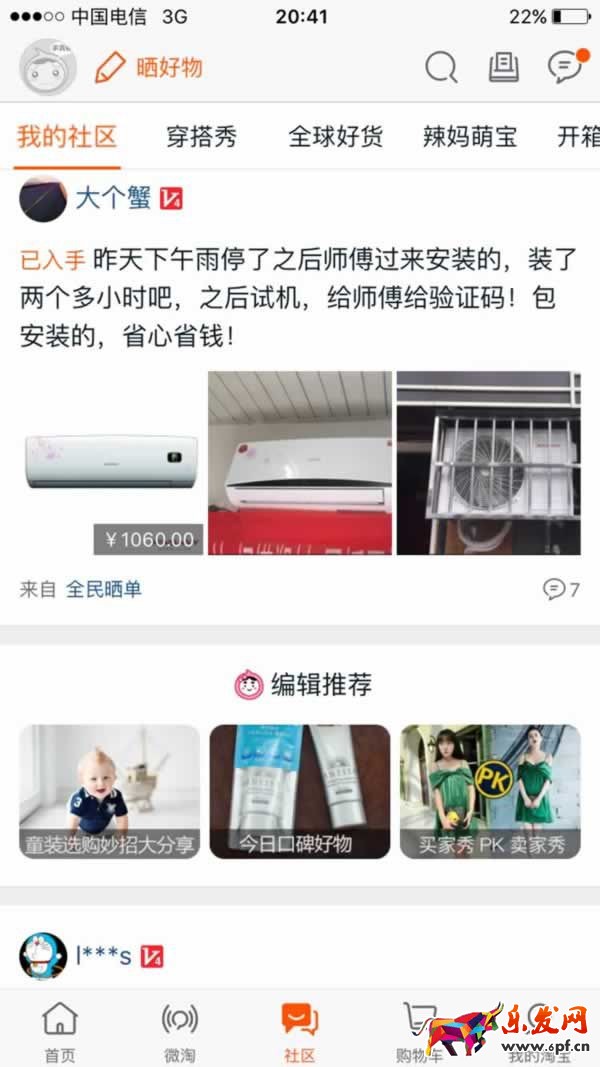The image size is (600, 1067).
Task: Go to the 首页 home tab
Action: (x=59, y=1032)
